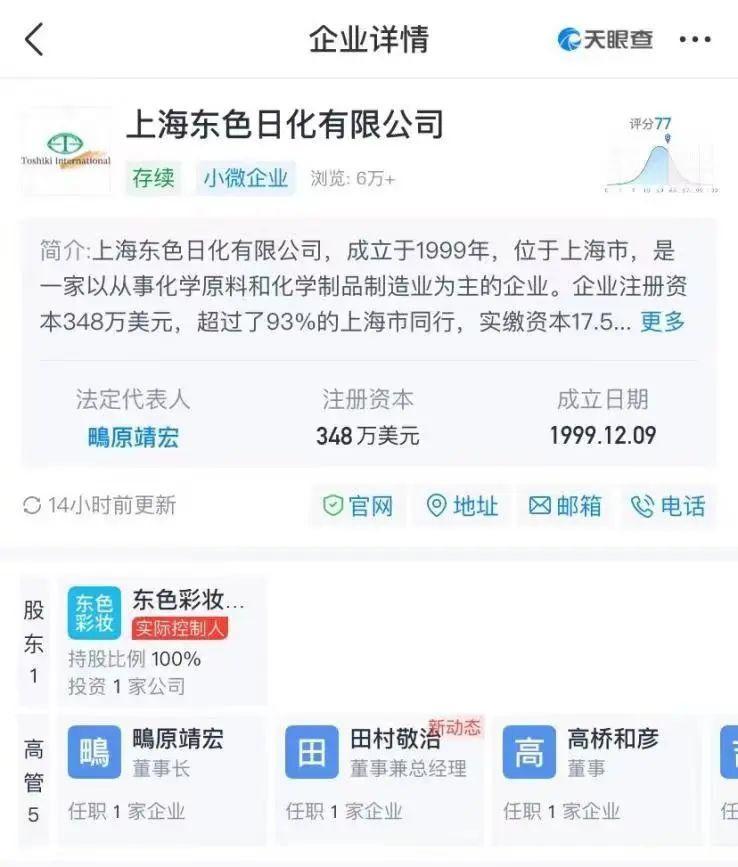Go back using the top-left arrow
This screenshot has width=738, height=867.
(35, 40)
